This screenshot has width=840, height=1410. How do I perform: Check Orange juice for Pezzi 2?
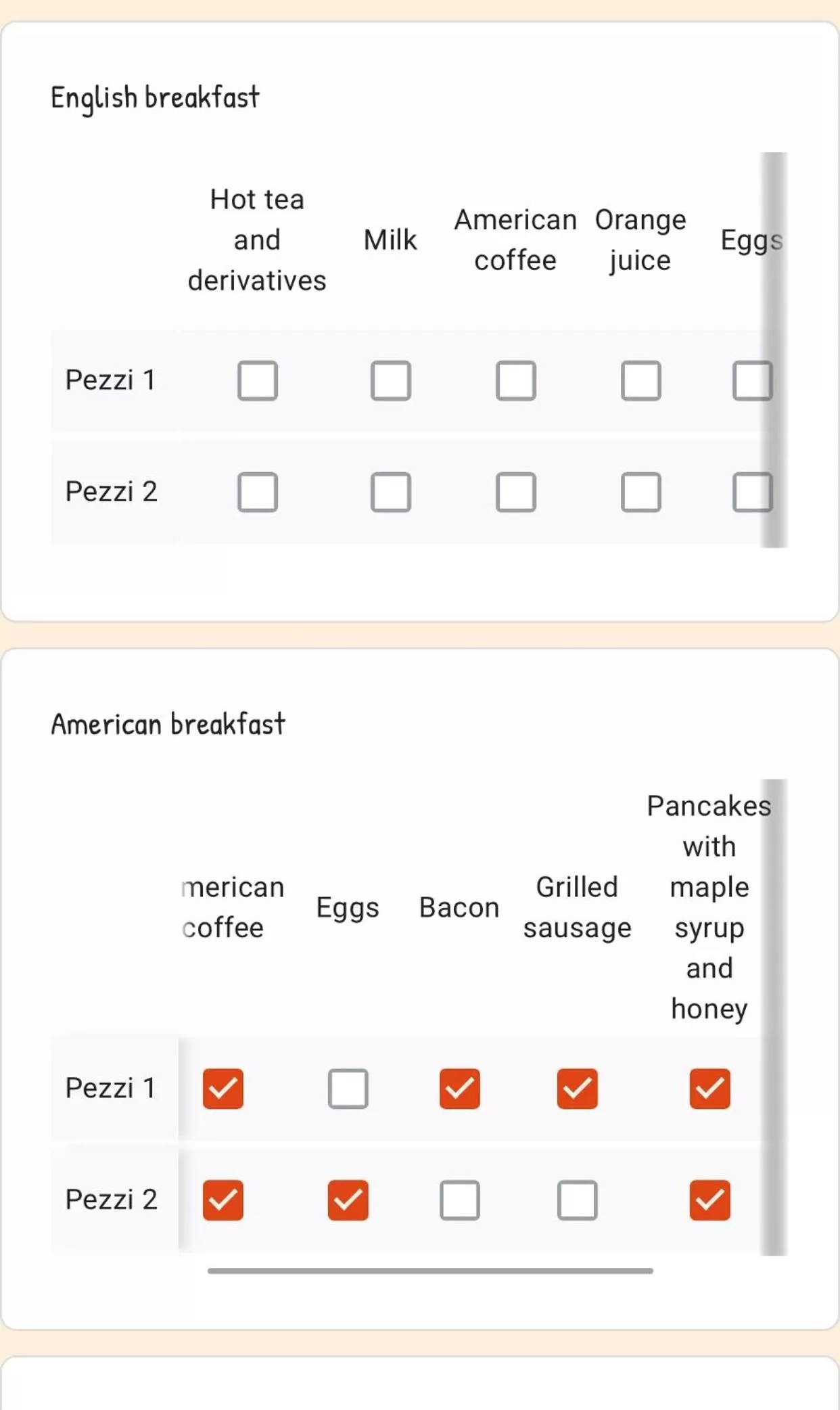(x=640, y=493)
